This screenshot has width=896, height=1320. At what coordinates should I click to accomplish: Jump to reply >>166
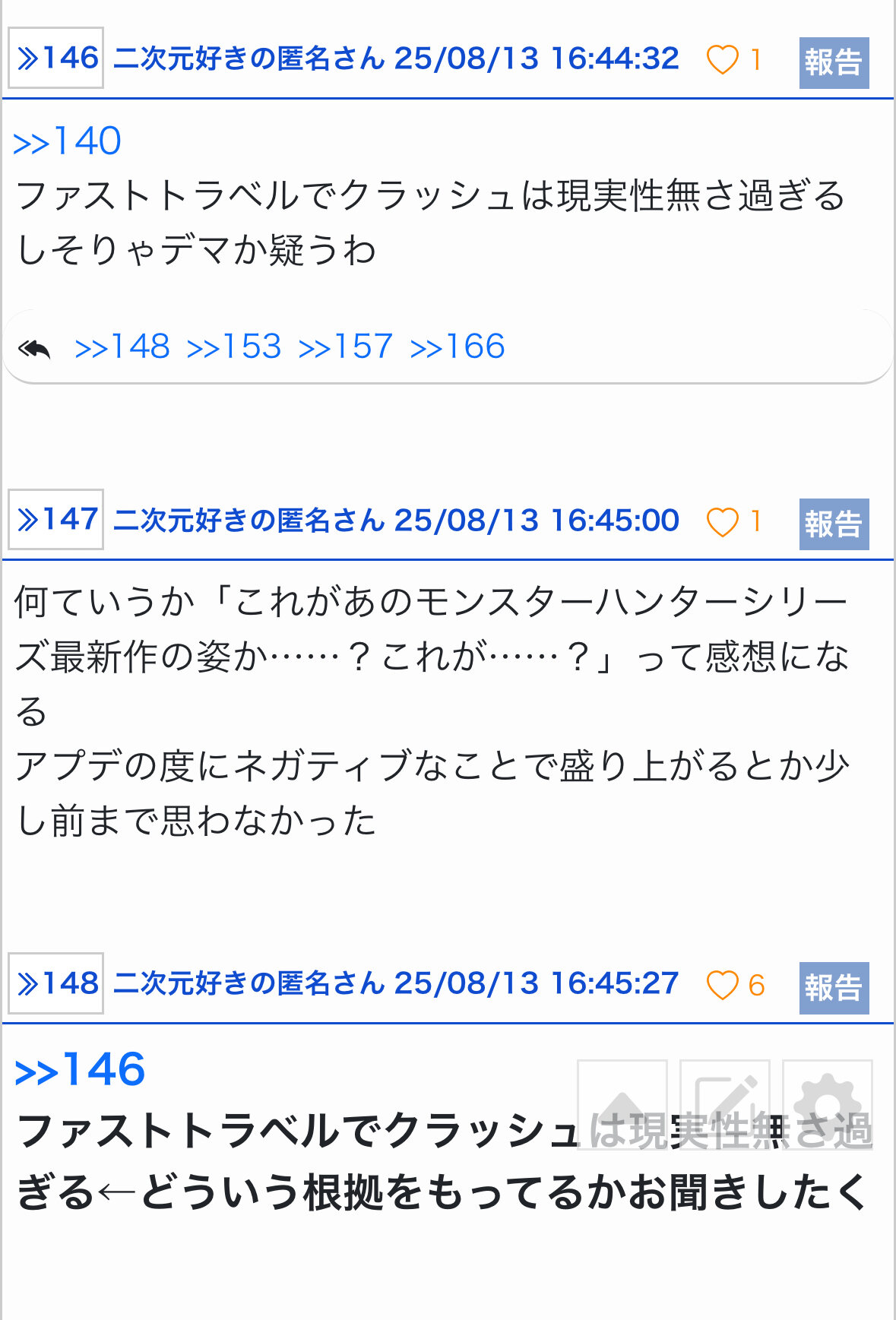[x=457, y=347]
